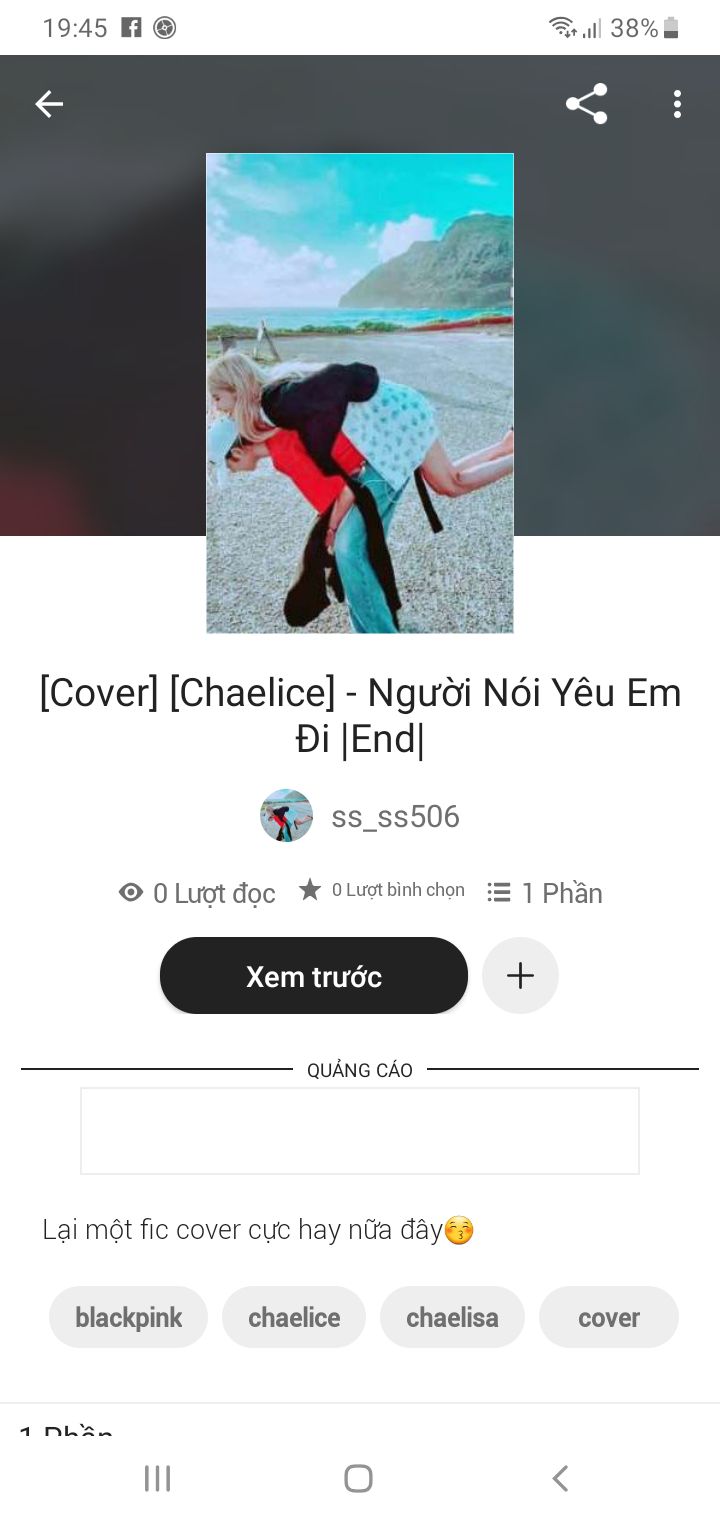Screen dimensions: 720x1520
Task: Open recent apps from navigation bar
Action: [157, 1478]
